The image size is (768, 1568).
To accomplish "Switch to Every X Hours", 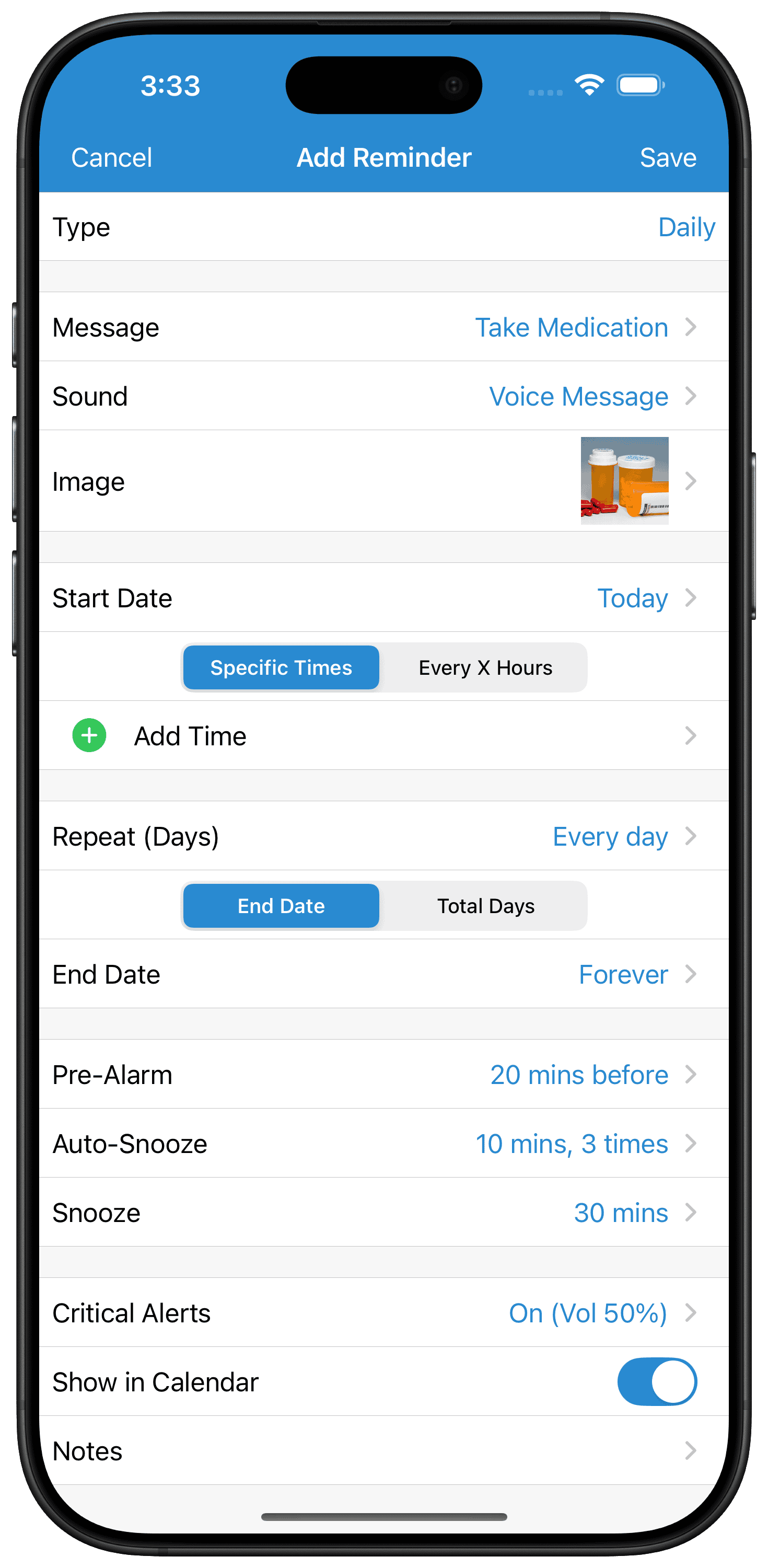I will coord(485,668).
